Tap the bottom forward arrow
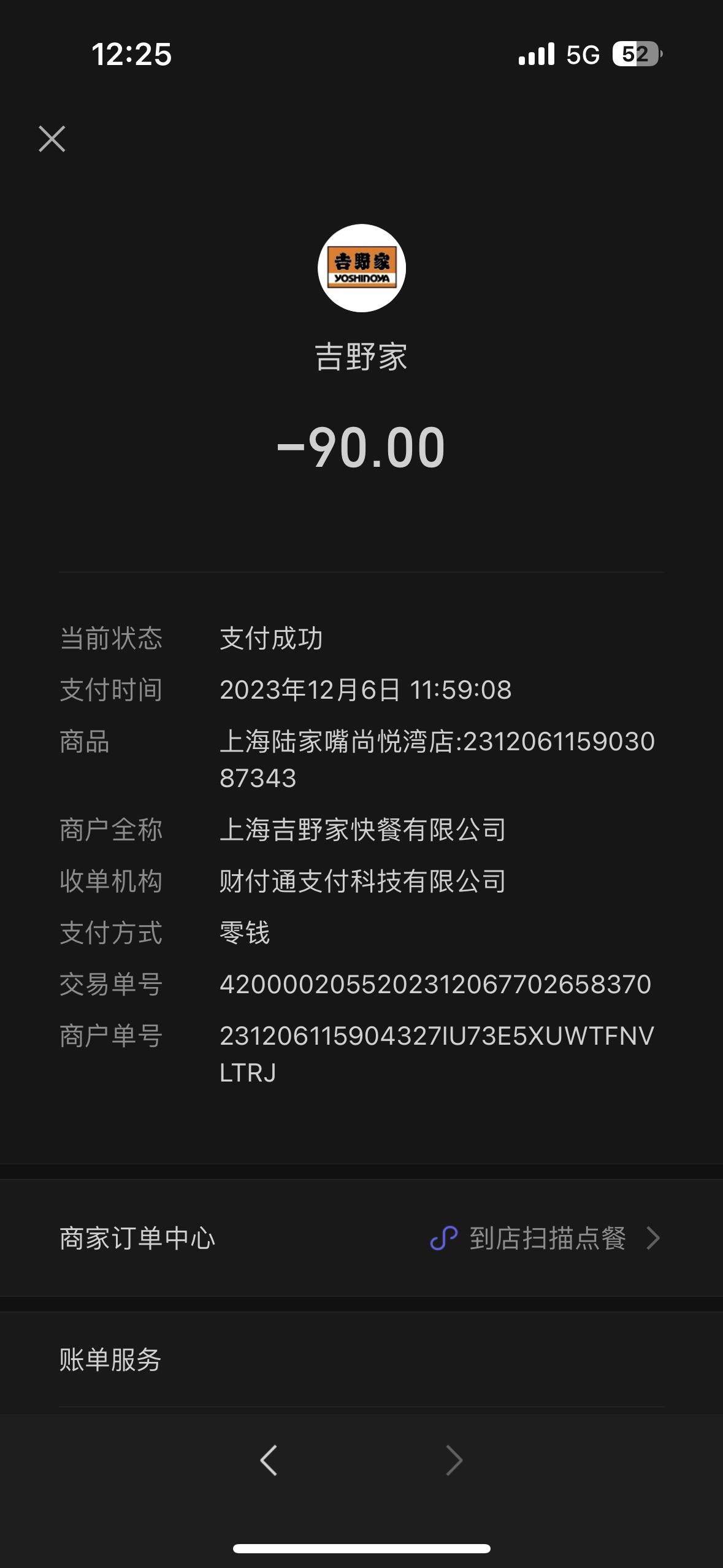 [454, 1459]
